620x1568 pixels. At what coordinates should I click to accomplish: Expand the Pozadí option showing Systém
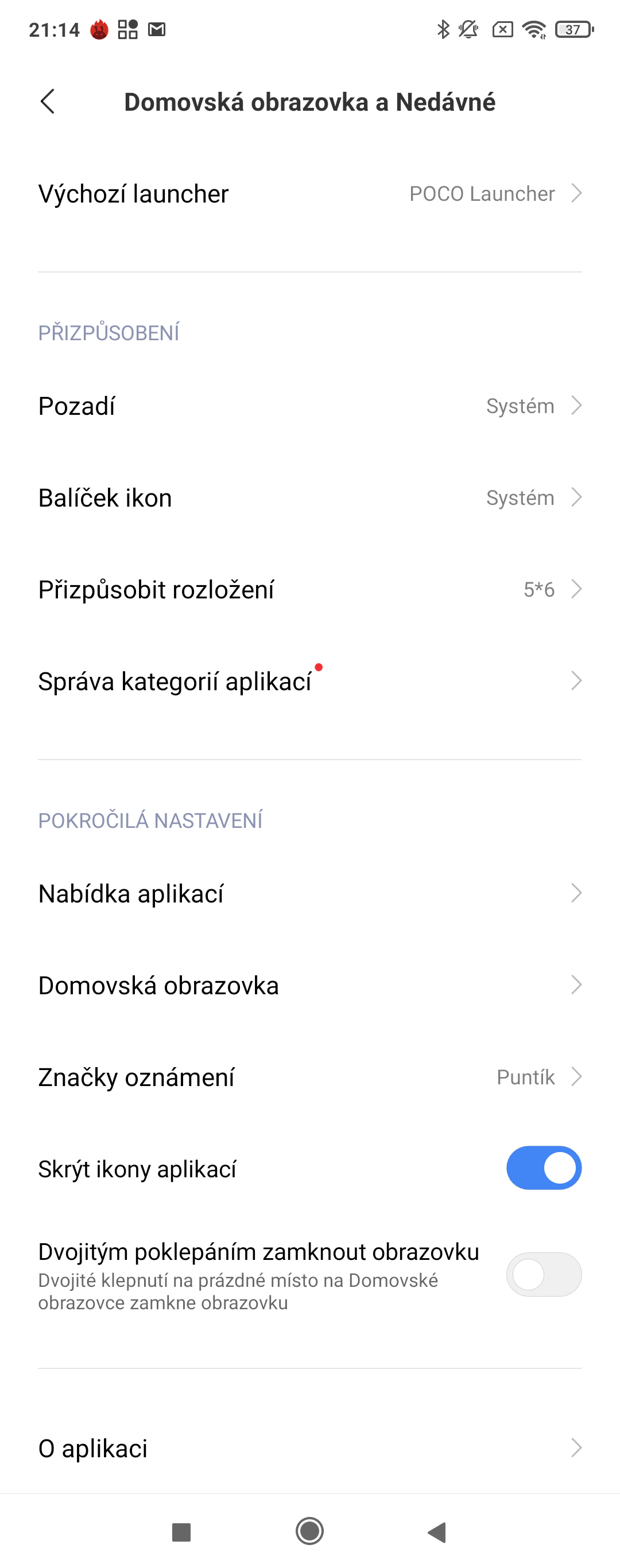pos(310,406)
